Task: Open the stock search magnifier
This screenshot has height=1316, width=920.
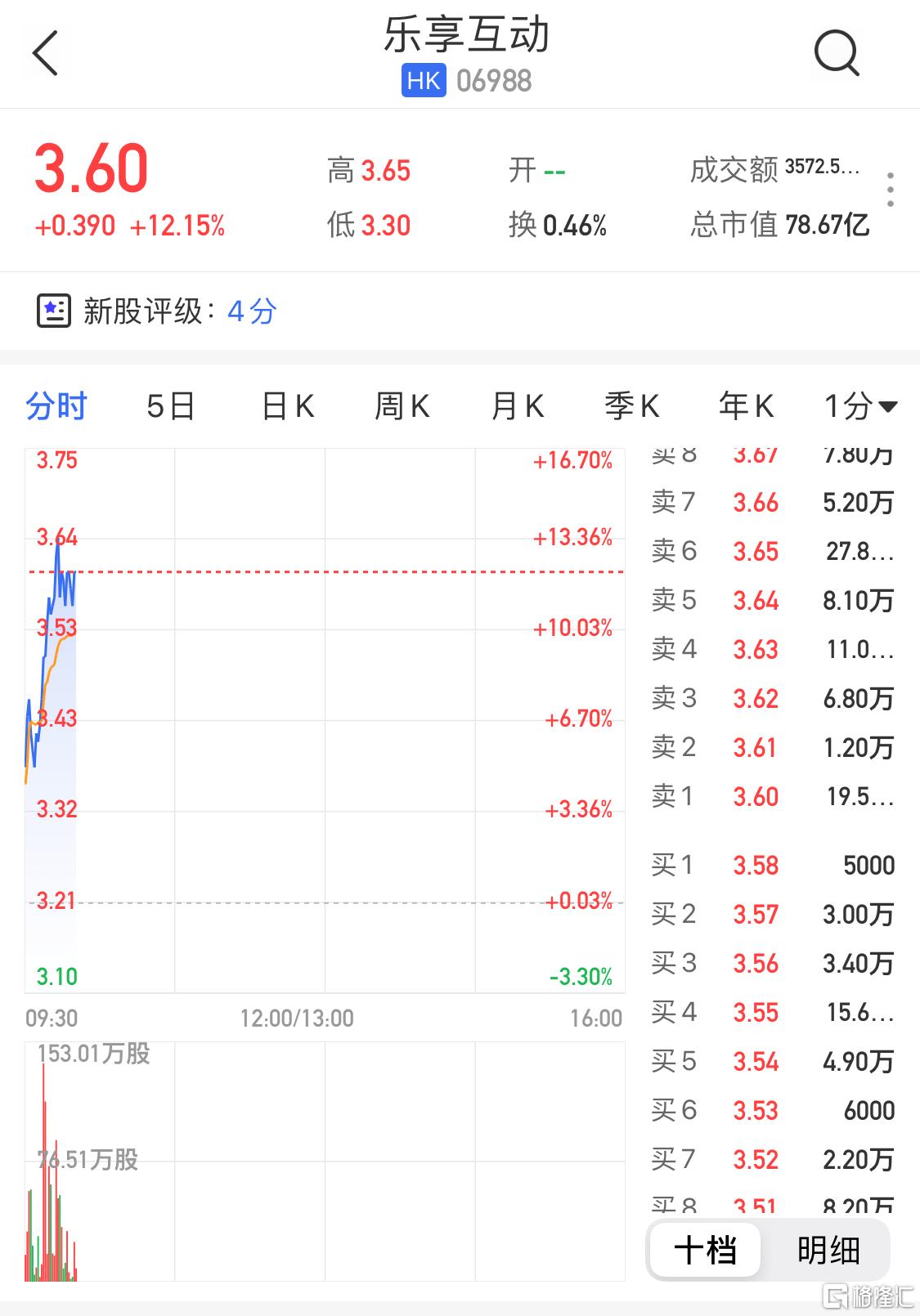Action: coord(837,54)
